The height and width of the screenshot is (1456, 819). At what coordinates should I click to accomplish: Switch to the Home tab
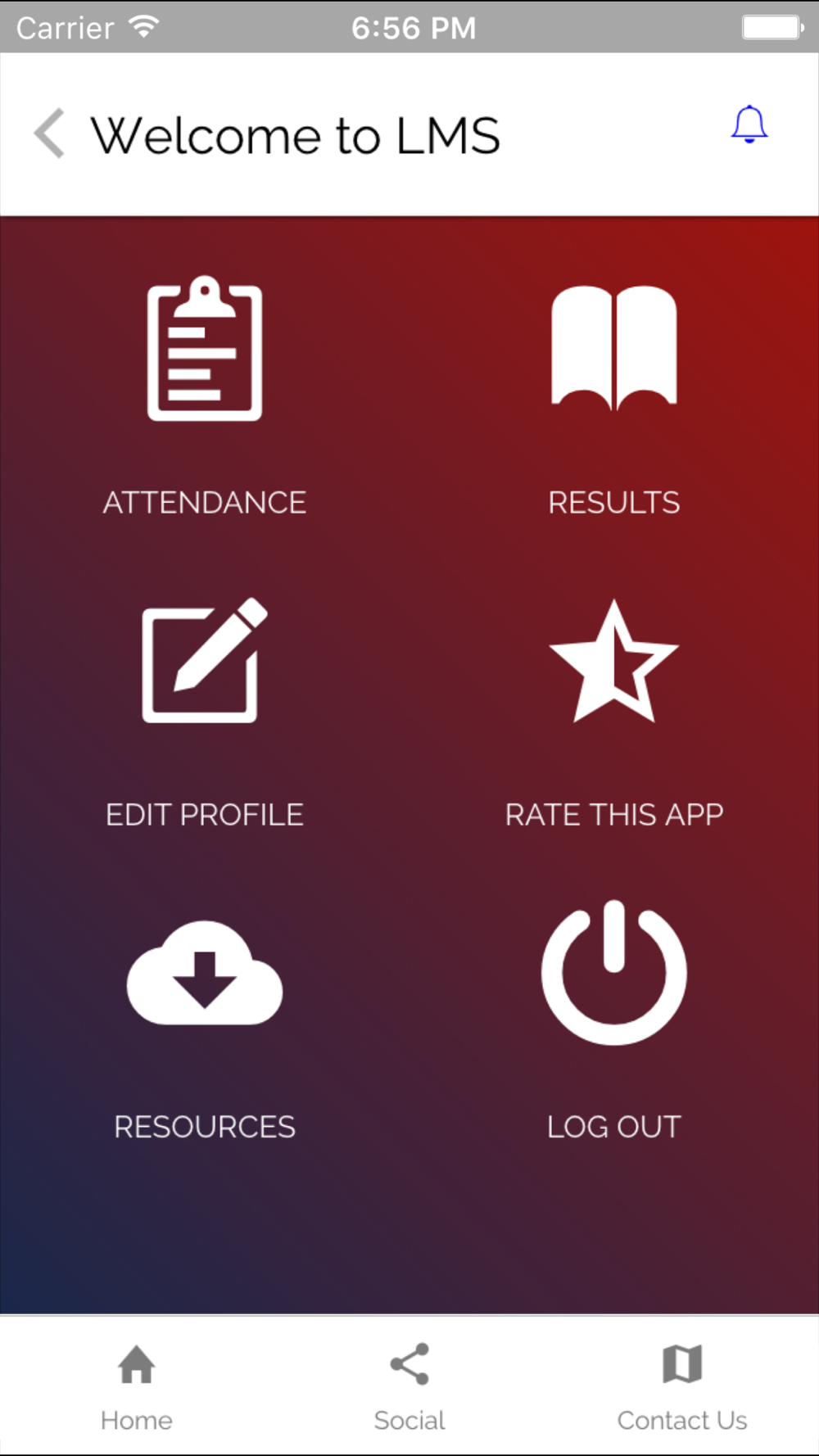tap(137, 1386)
